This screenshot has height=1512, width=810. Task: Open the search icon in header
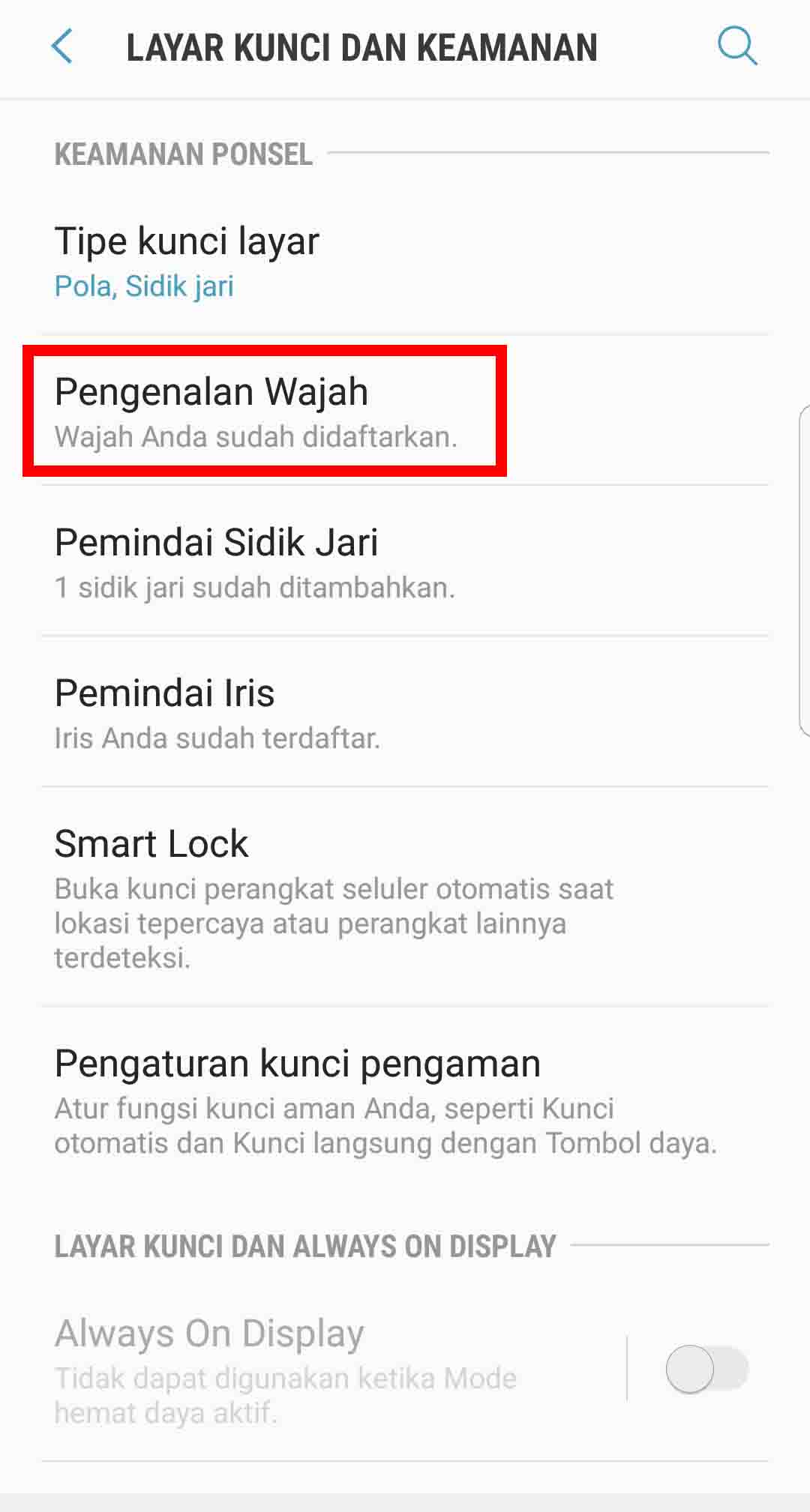(x=736, y=46)
